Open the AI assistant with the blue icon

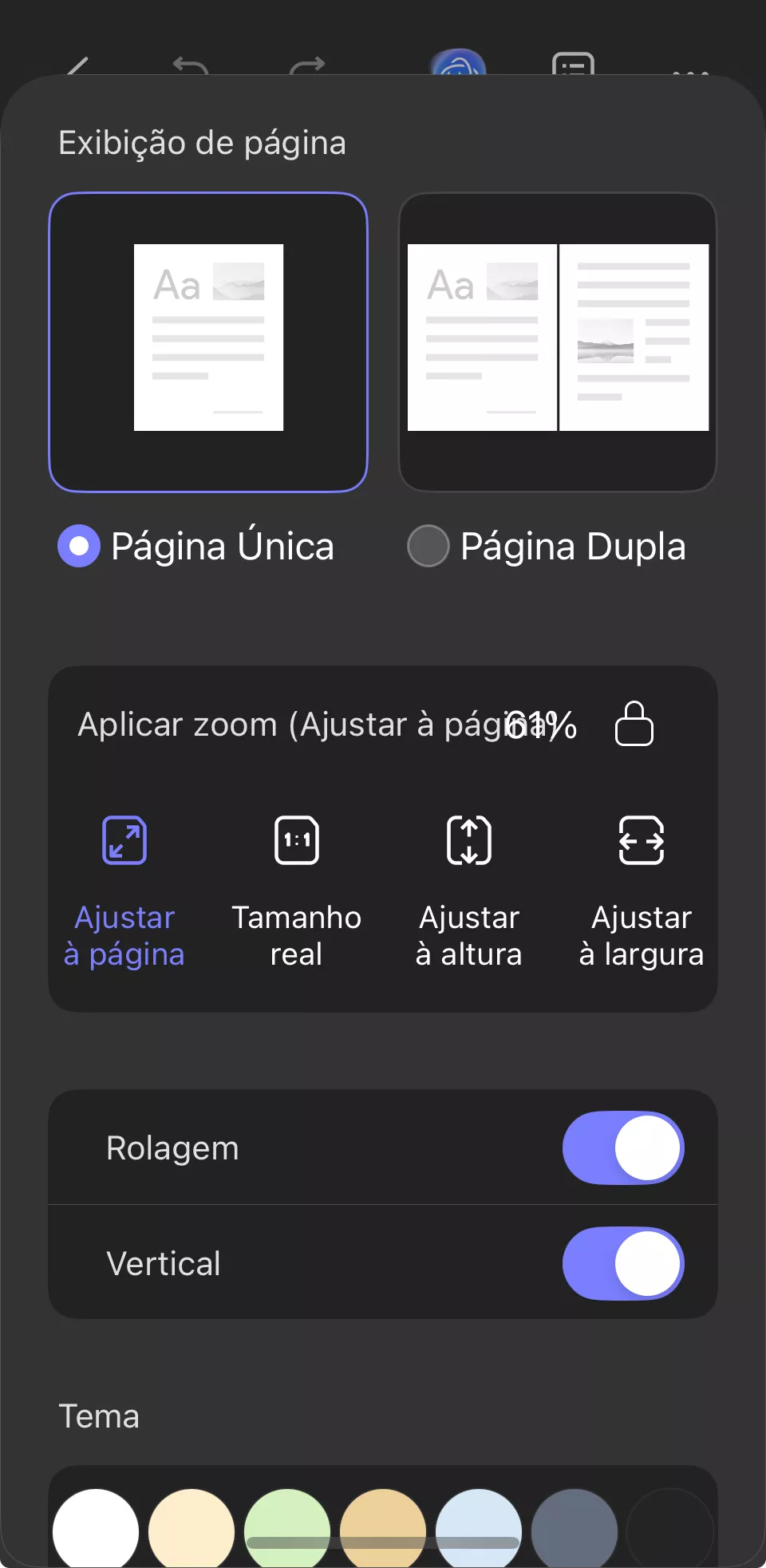click(x=457, y=64)
